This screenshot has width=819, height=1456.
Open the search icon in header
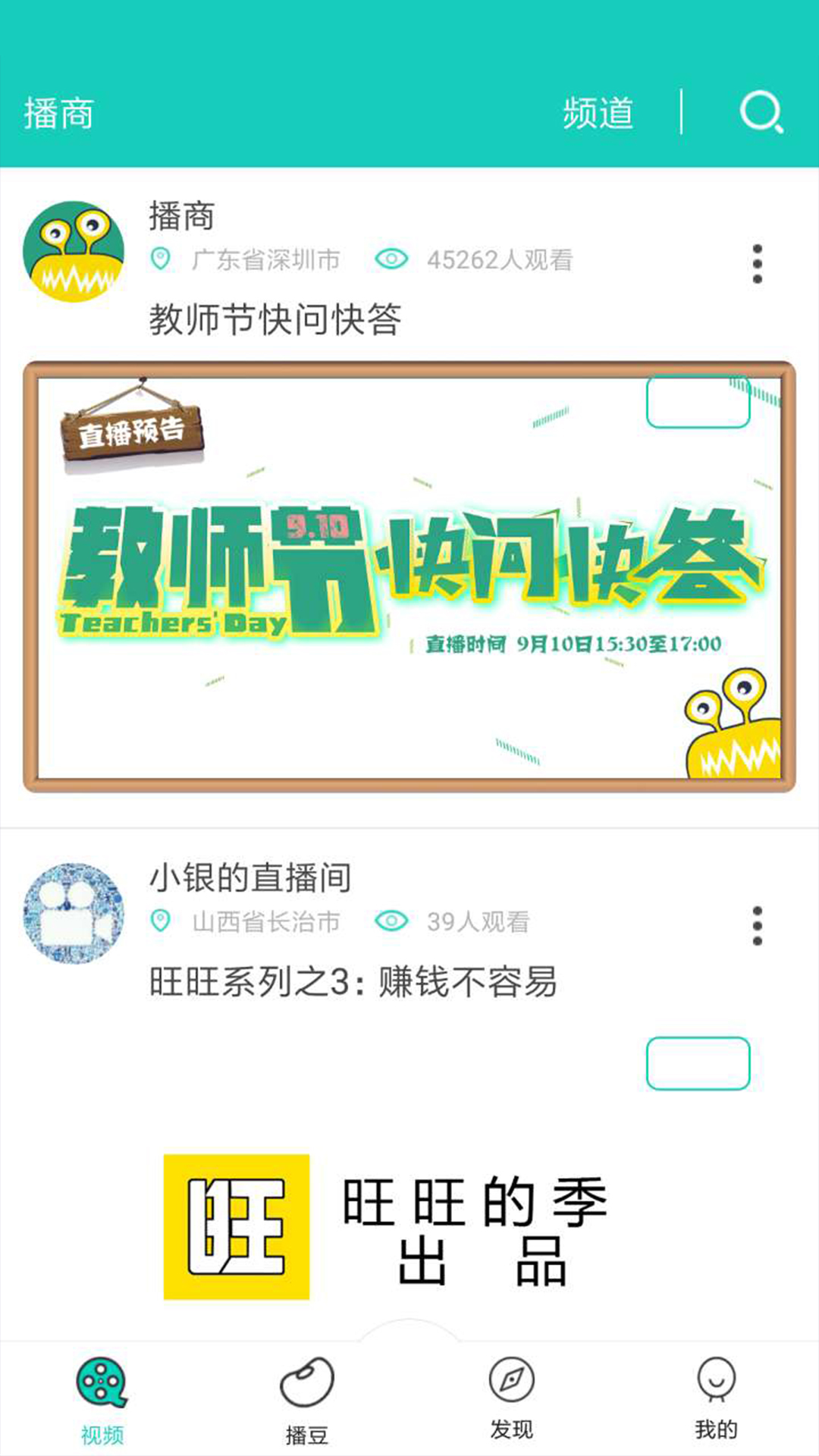(761, 113)
